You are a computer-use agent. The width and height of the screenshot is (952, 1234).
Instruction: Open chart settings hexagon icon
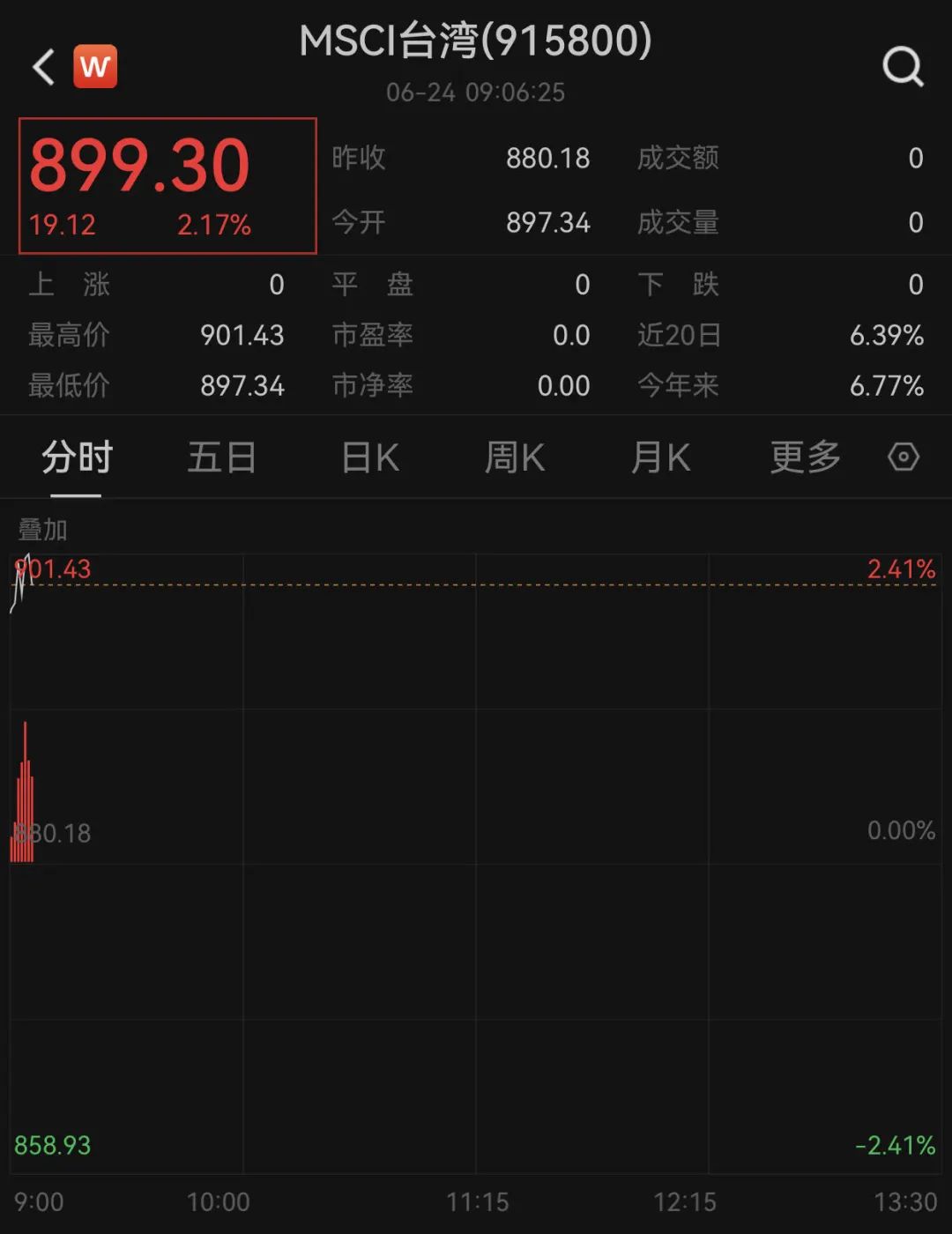pyautogui.click(x=904, y=457)
